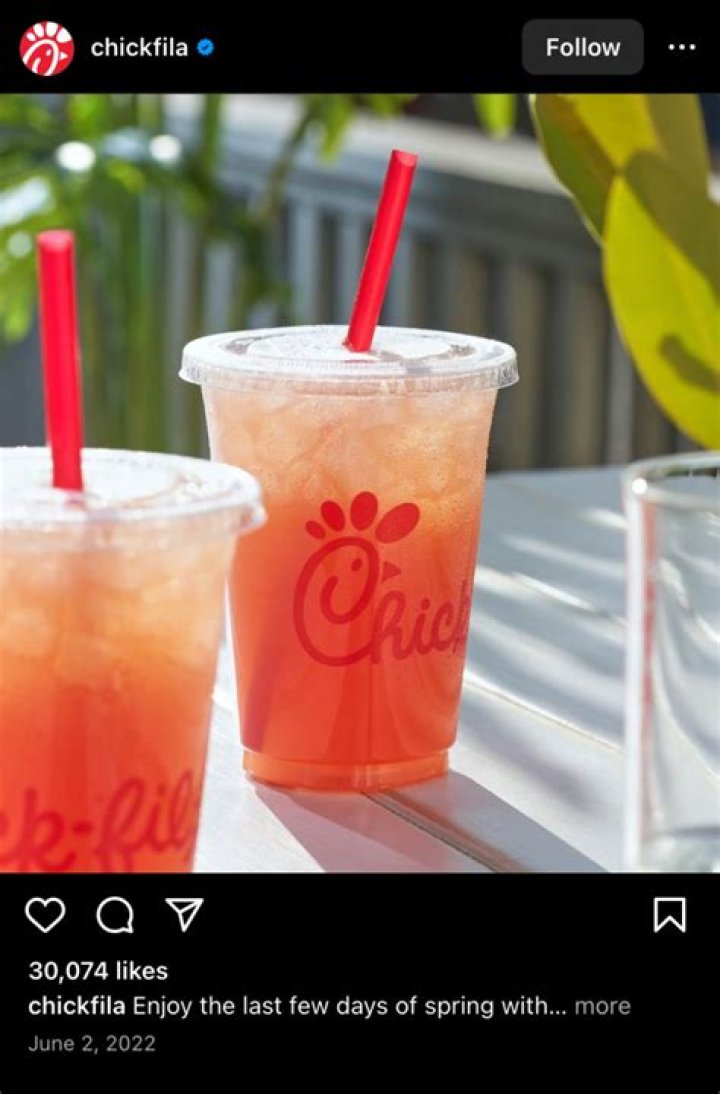Expand the caption with more
This screenshot has height=1094, width=720.
pos(603,1006)
